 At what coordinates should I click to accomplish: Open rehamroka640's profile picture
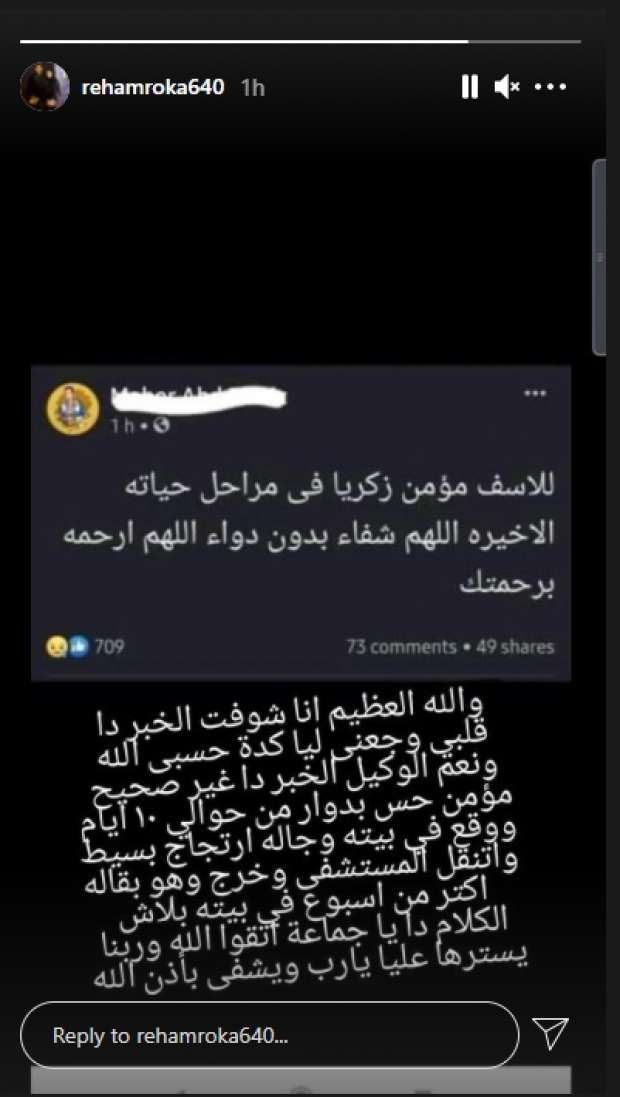(x=45, y=87)
